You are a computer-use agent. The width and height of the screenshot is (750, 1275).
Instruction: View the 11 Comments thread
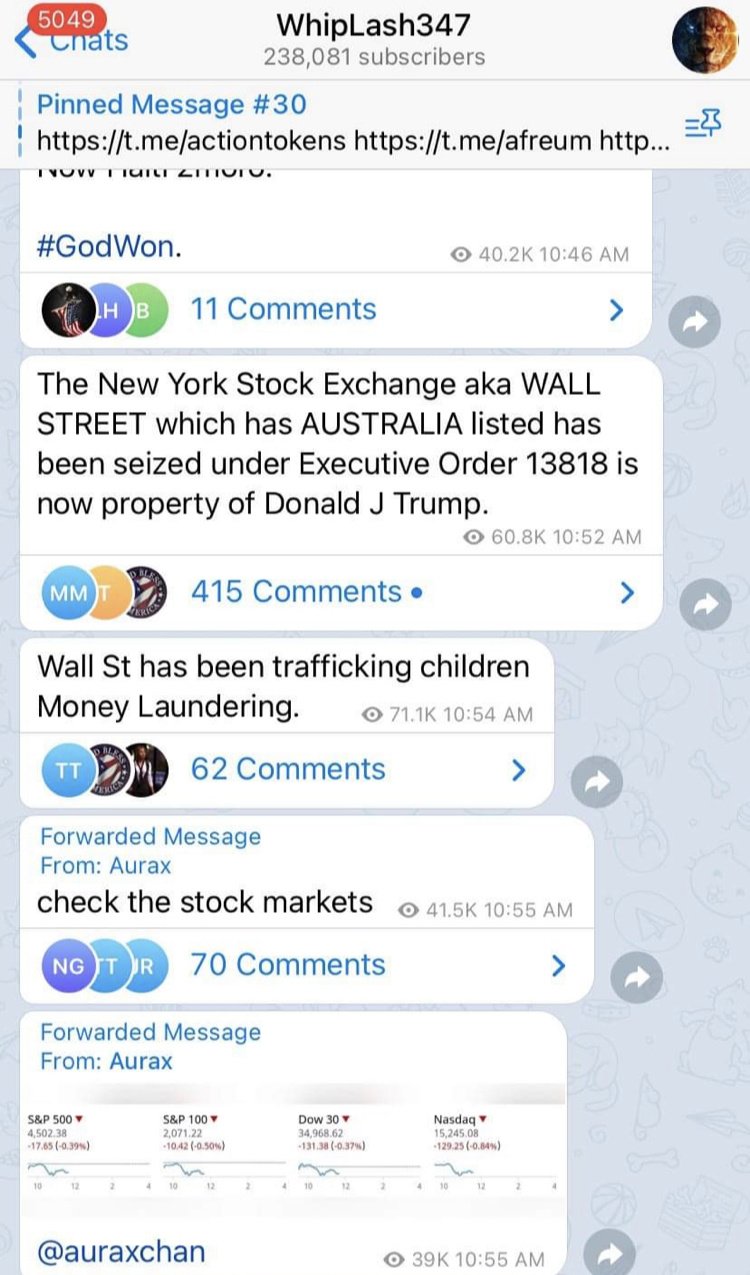(x=337, y=309)
